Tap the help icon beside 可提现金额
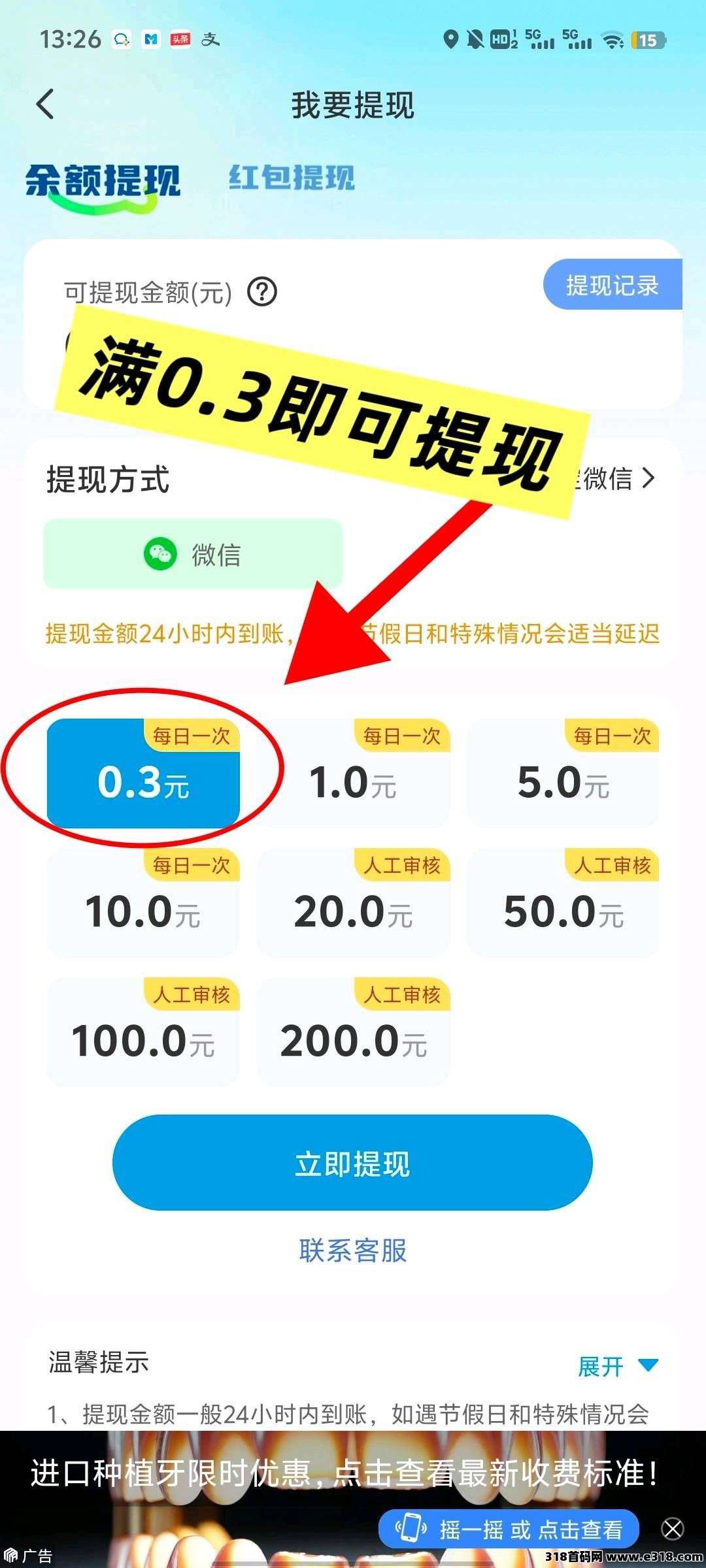 tap(262, 292)
